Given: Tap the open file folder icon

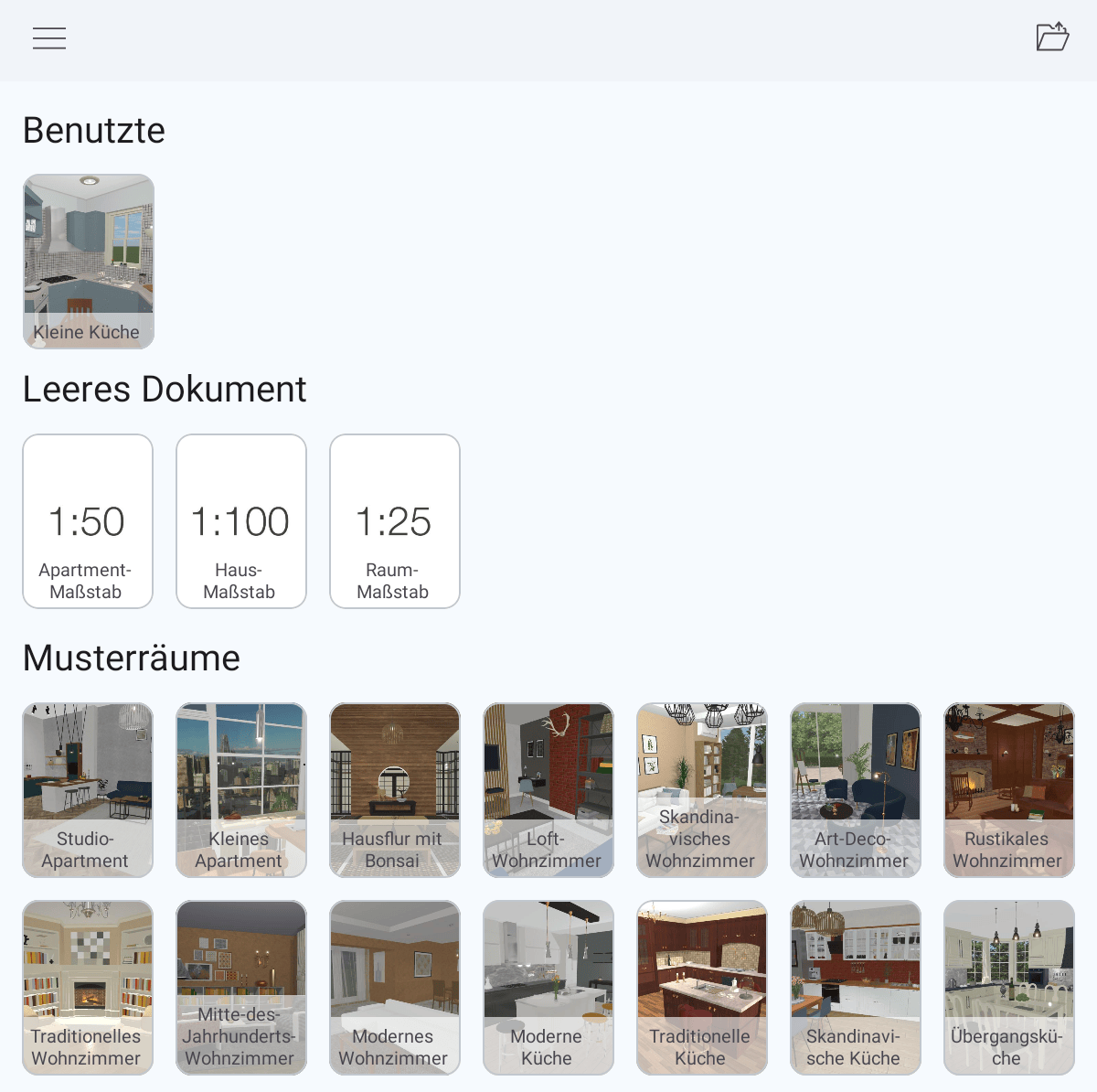Looking at the screenshot, I should coord(1052,37).
